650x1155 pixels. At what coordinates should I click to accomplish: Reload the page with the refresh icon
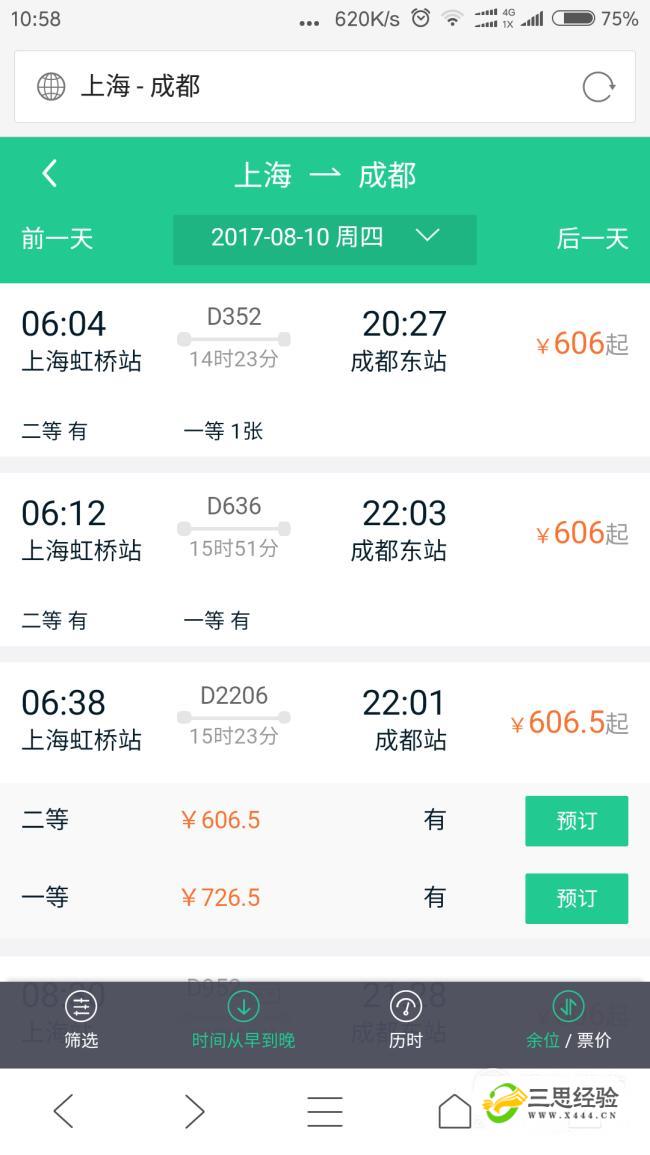coord(598,87)
